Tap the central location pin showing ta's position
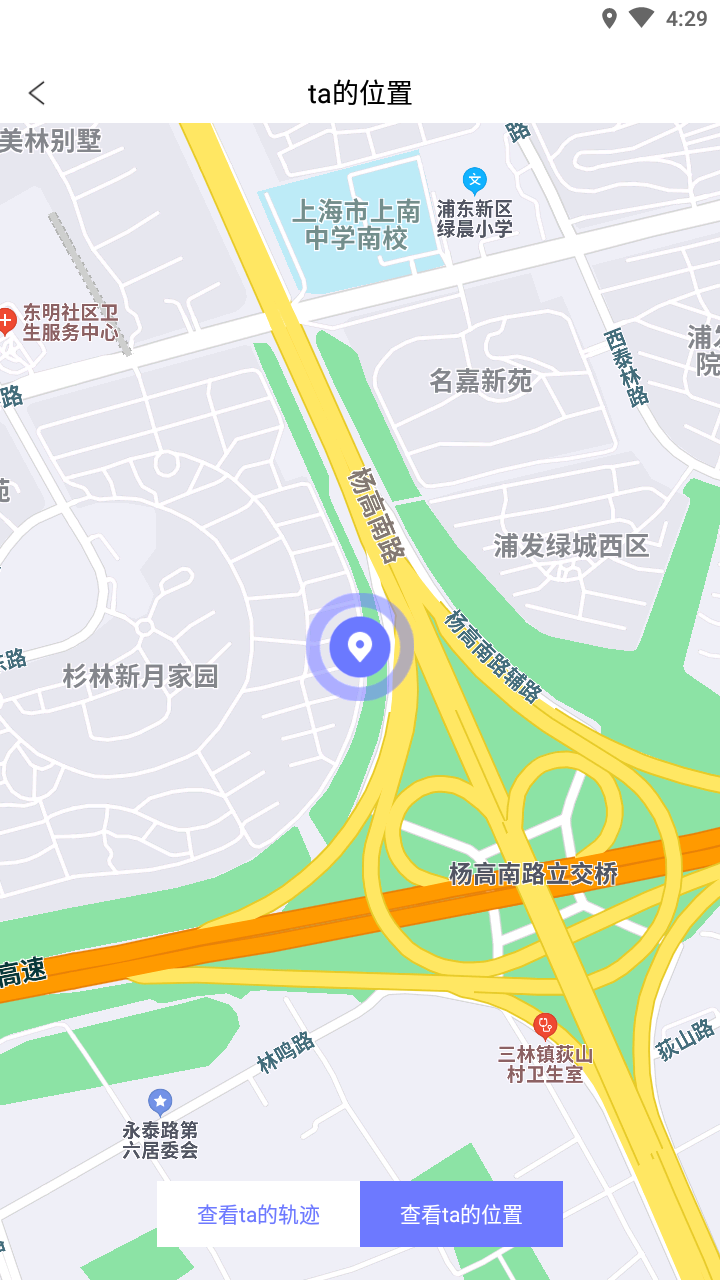 (x=360, y=647)
